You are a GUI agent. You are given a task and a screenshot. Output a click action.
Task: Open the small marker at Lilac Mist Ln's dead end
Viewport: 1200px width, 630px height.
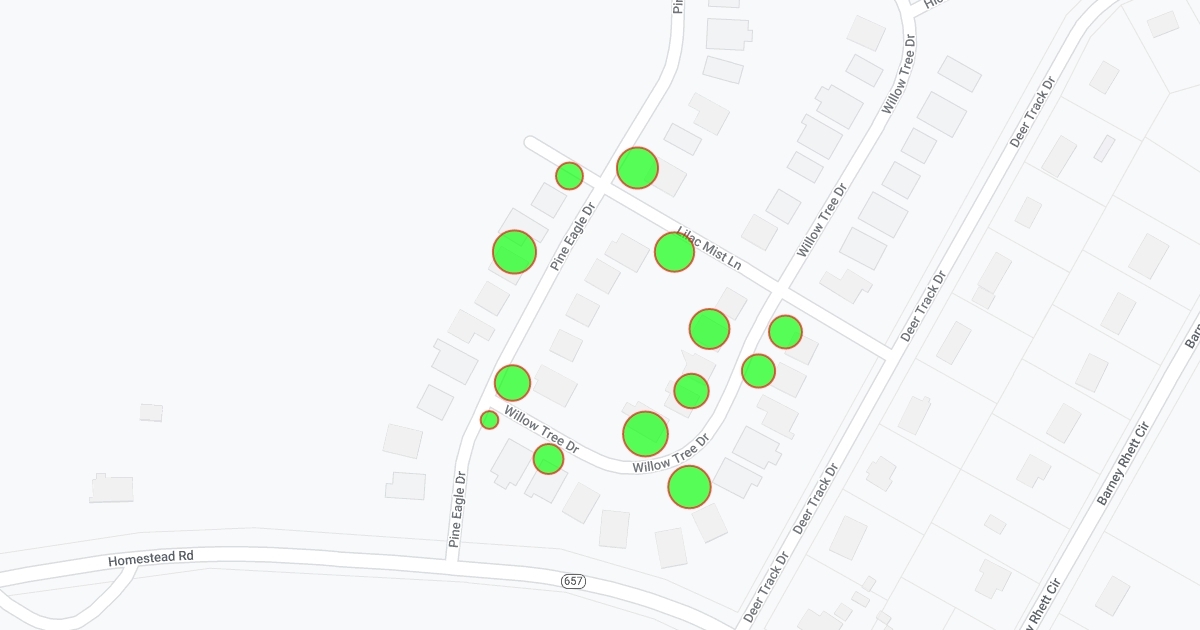click(569, 176)
